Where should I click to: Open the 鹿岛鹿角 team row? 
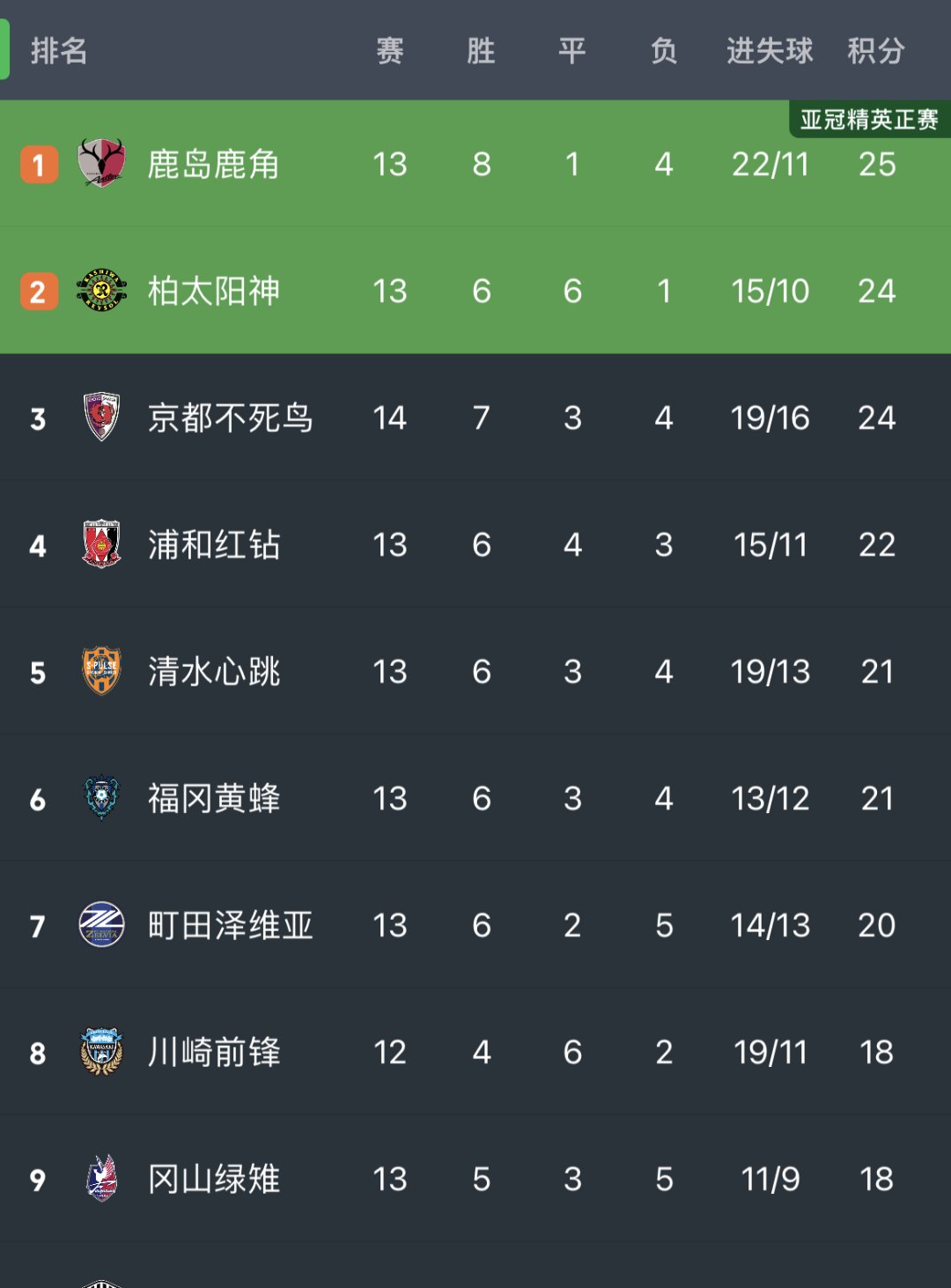pyautogui.click(x=213, y=165)
